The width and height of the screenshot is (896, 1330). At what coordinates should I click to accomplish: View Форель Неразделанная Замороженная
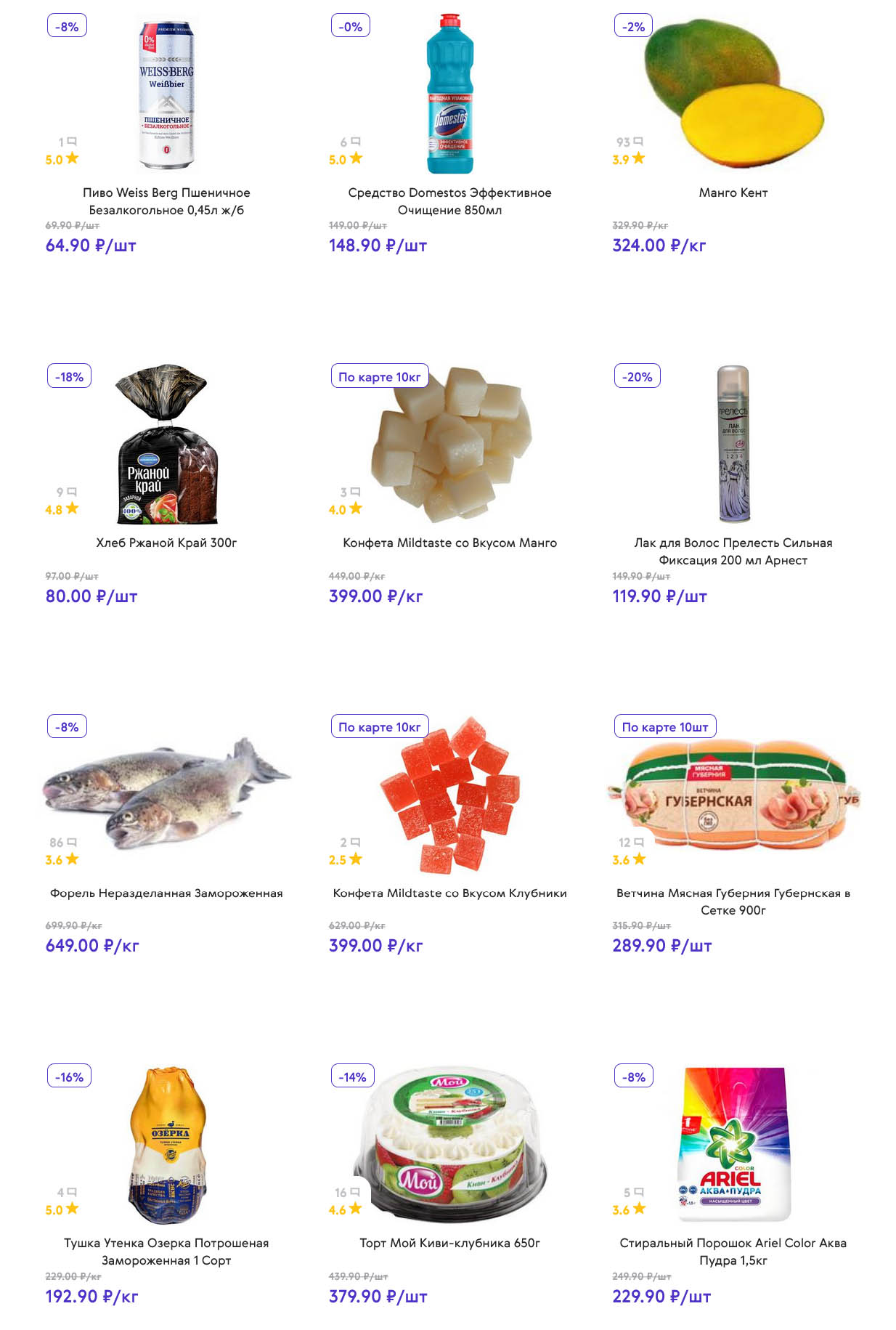[166, 893]
